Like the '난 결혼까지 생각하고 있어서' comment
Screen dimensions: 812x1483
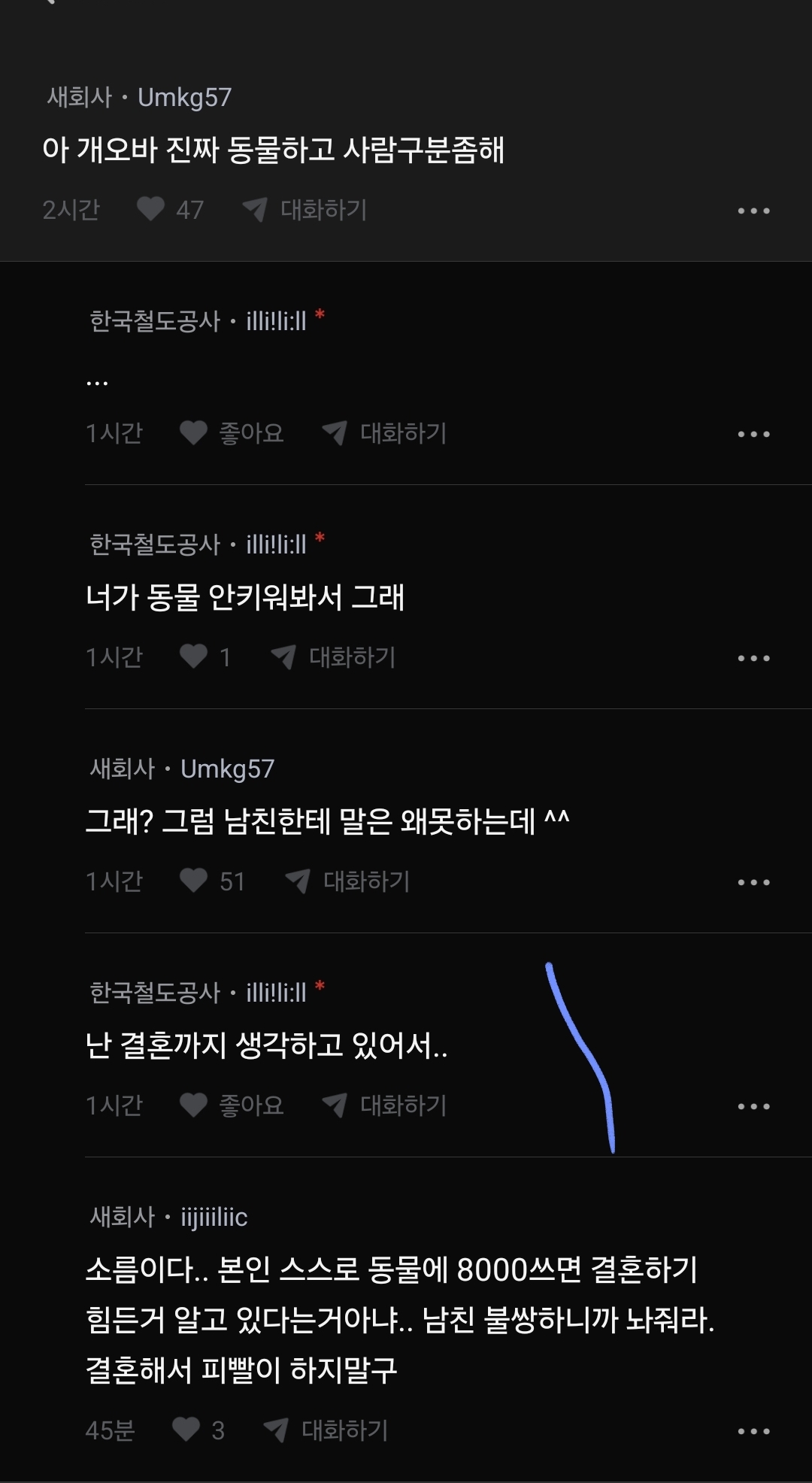click(x=194, y=1105)
